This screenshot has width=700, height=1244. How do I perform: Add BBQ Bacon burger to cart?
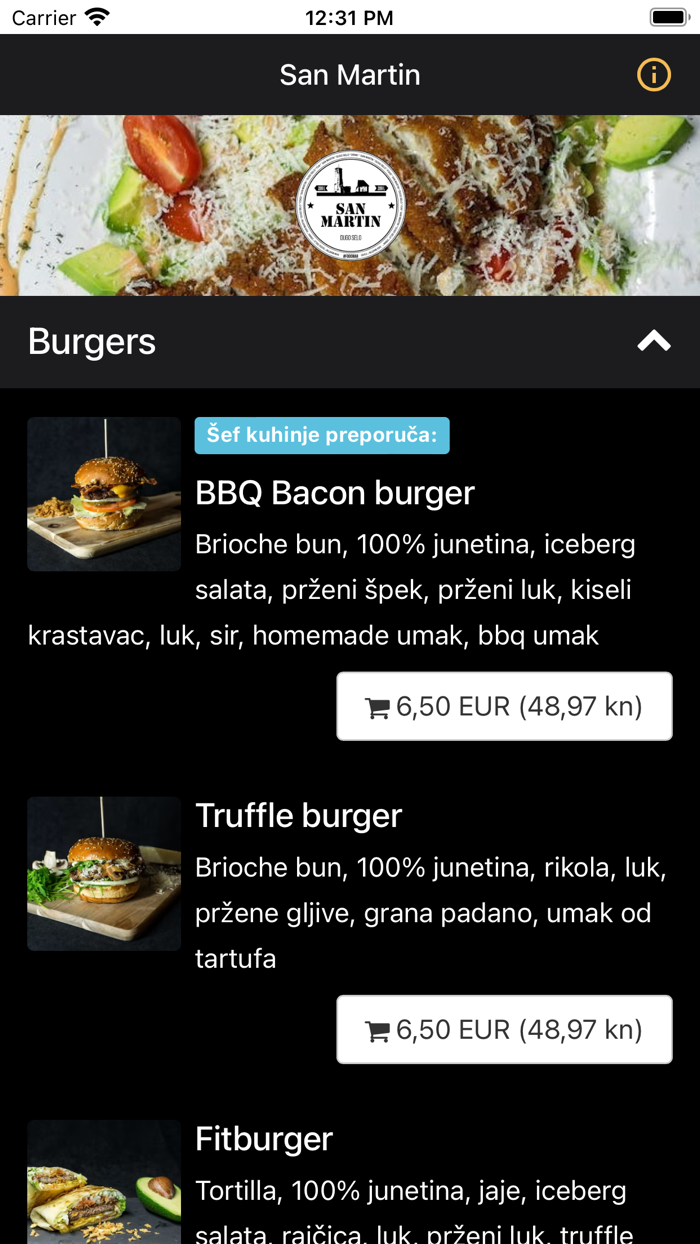click(x=504, y=706)
